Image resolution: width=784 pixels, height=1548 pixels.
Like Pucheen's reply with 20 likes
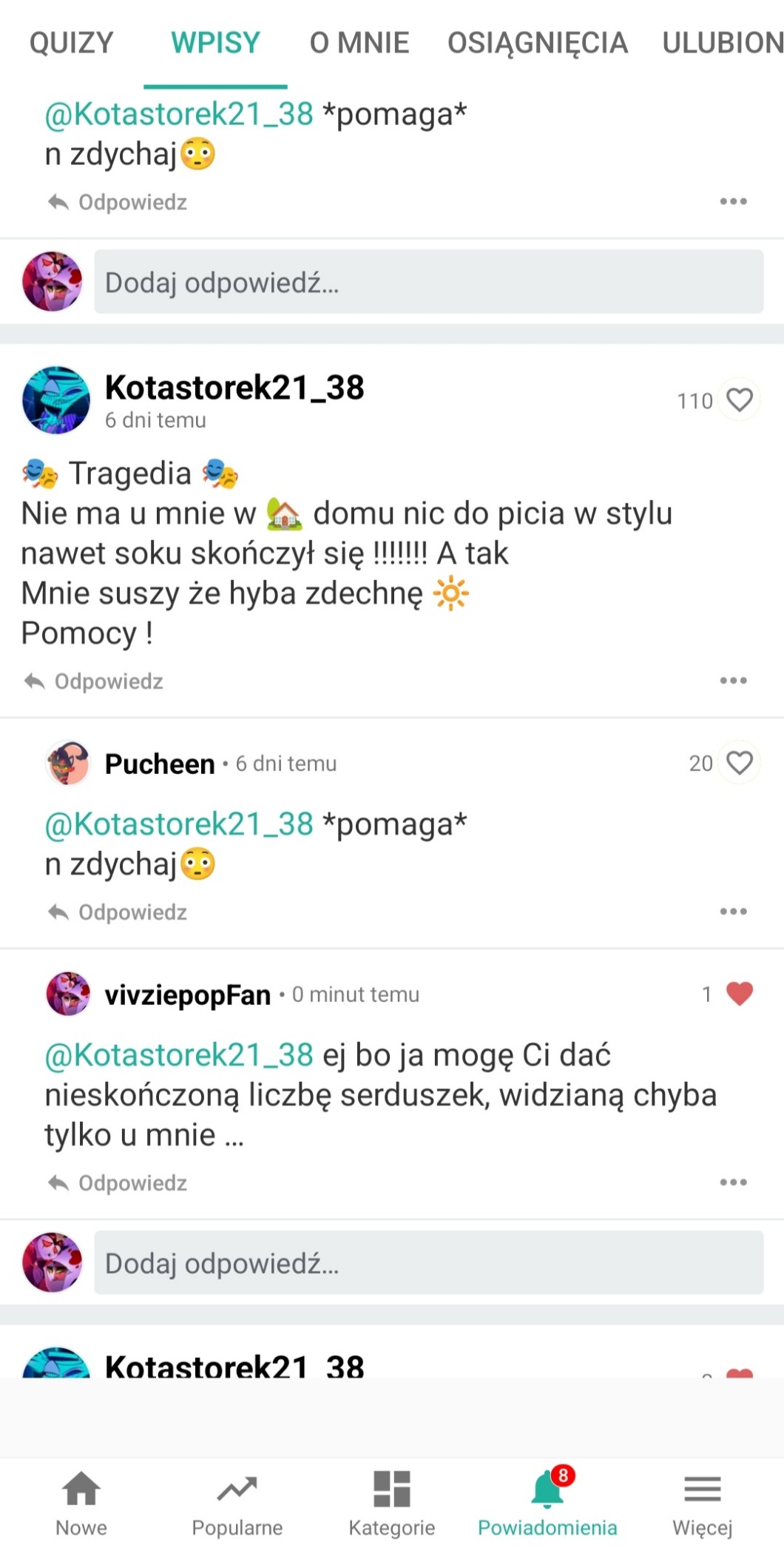point(740,763)
